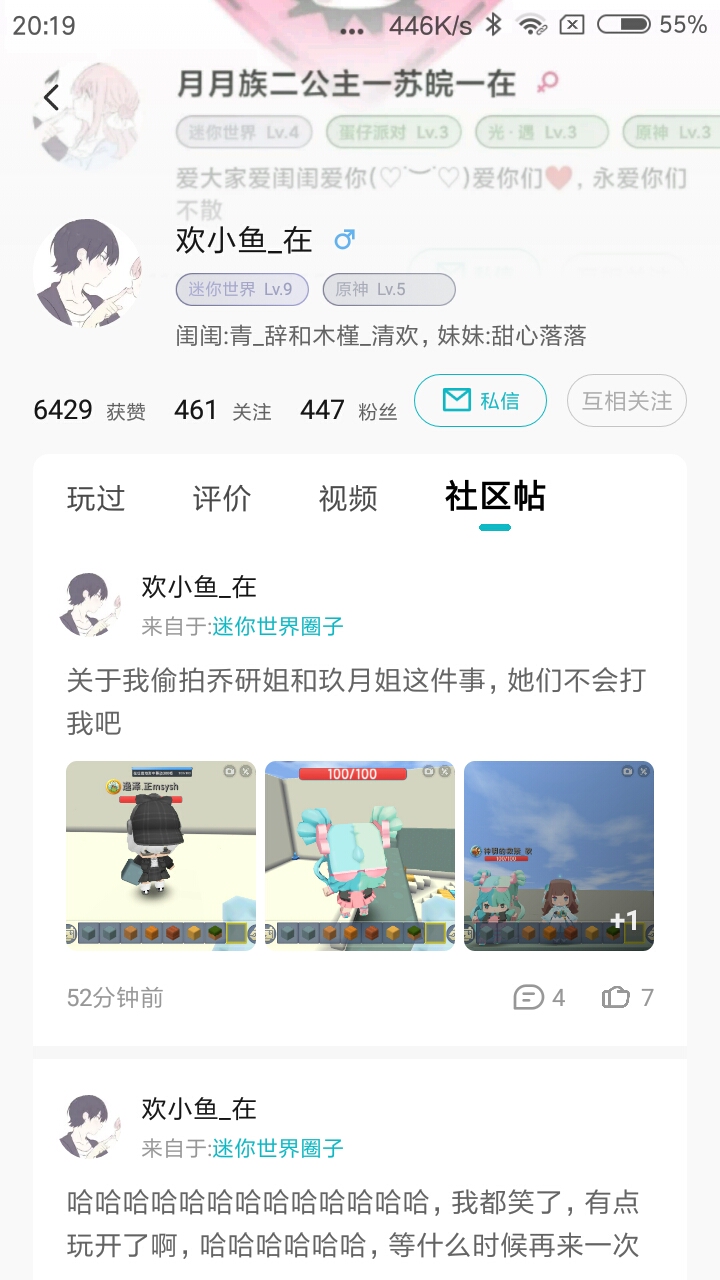Open the 视频 tab

[x=348, y=498]
